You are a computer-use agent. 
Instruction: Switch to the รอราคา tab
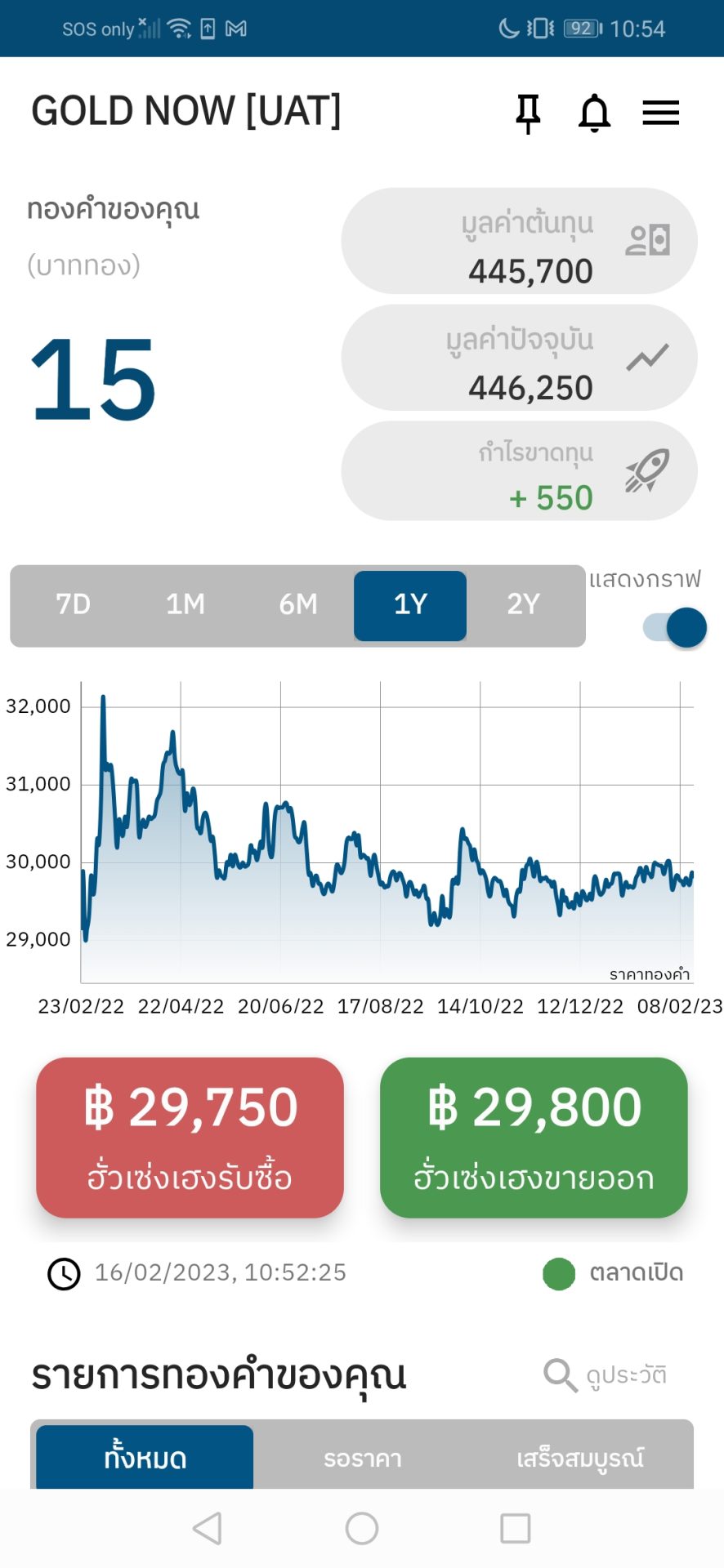pyautogui.click(x=363, y=1458)
